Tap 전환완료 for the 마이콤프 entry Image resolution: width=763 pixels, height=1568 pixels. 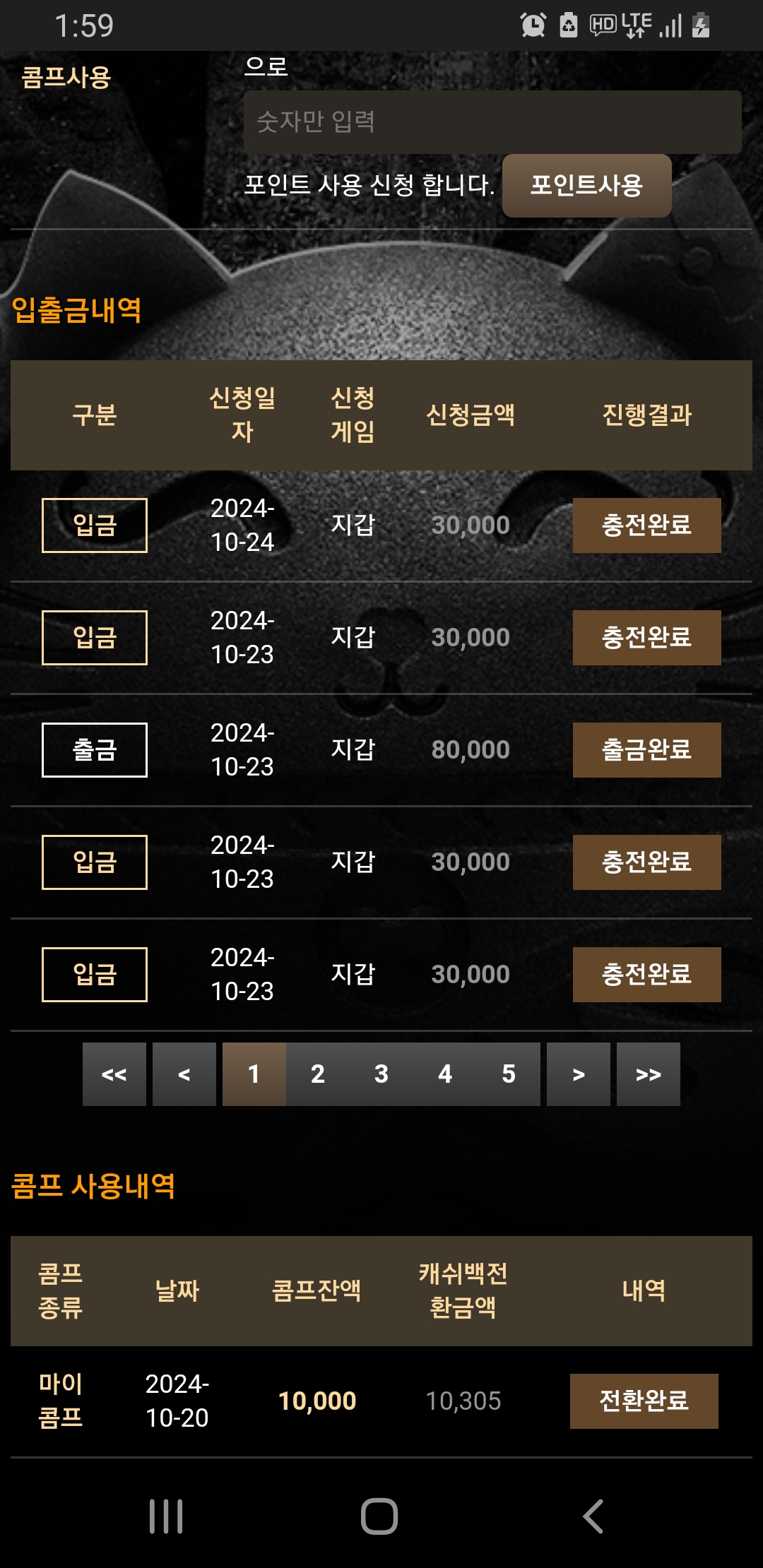(644, 1401)
